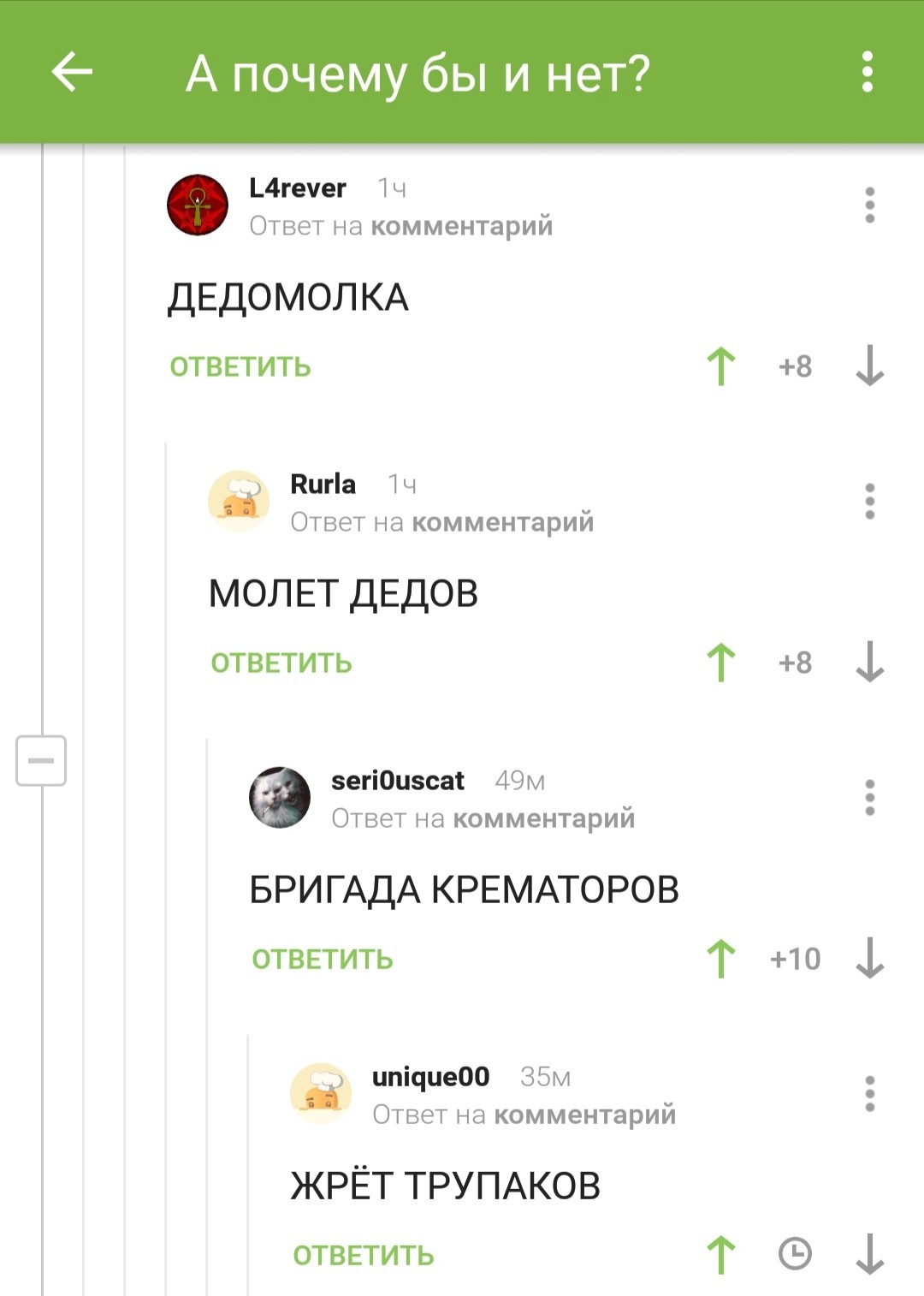Upvote Rurla's comment
924x1296 pixels.
[x=721, y=663]
